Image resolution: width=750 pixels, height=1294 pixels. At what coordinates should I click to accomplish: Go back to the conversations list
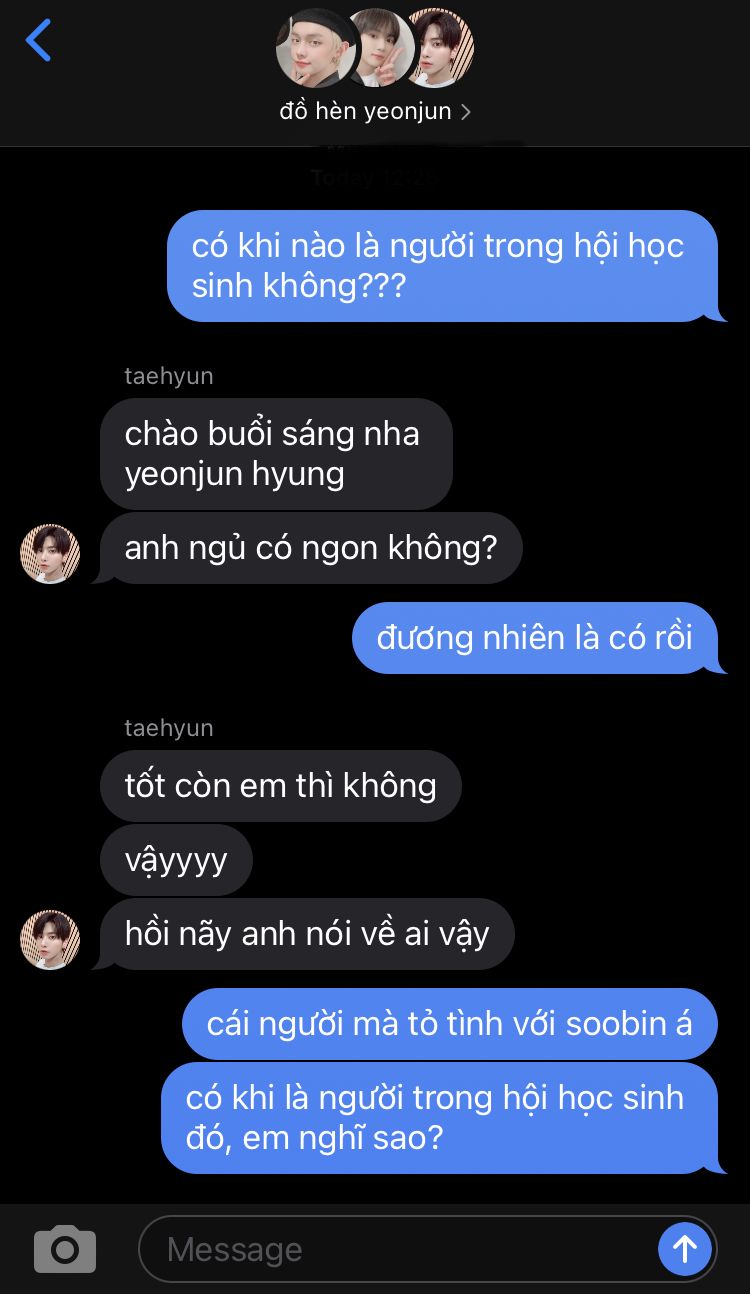tap(38, 41)
